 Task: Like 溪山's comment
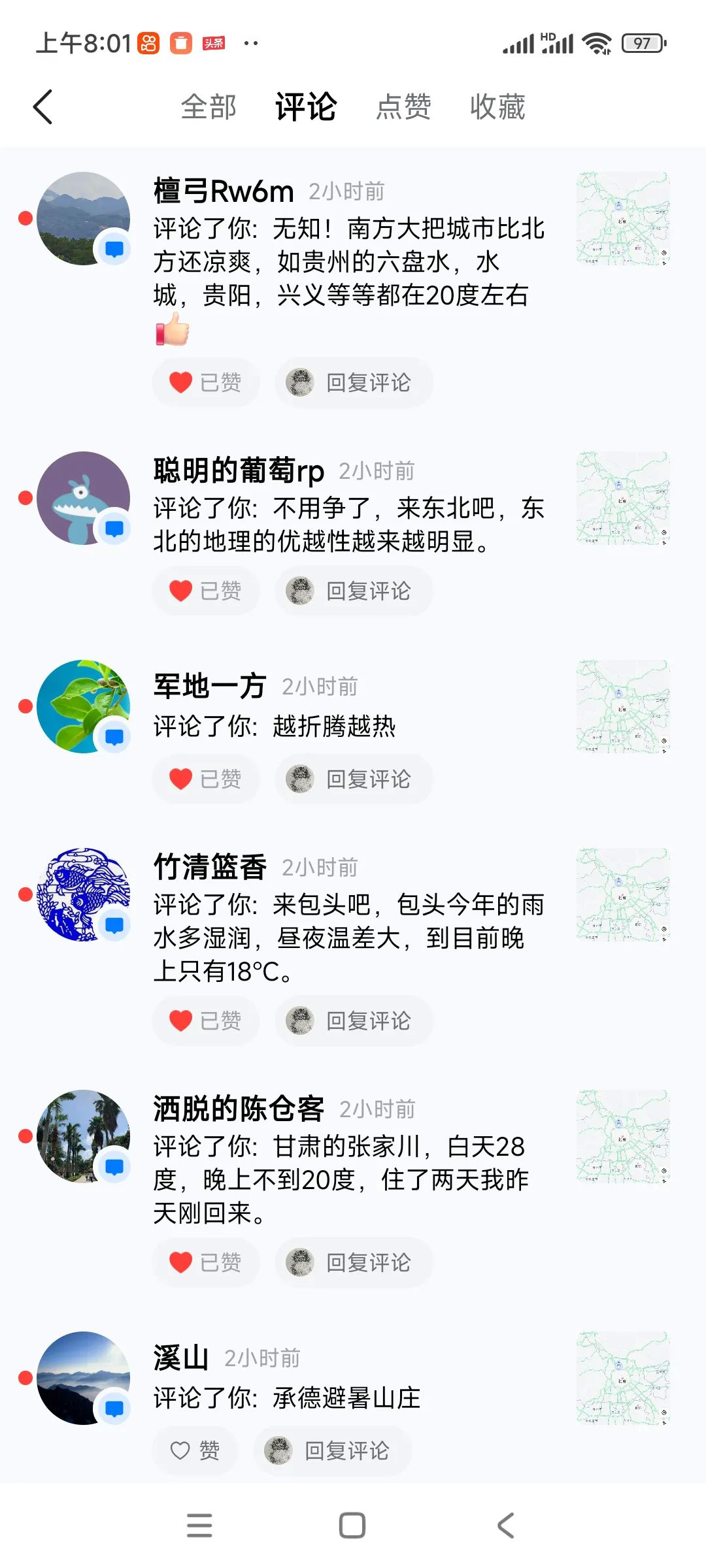[195, 1450]
